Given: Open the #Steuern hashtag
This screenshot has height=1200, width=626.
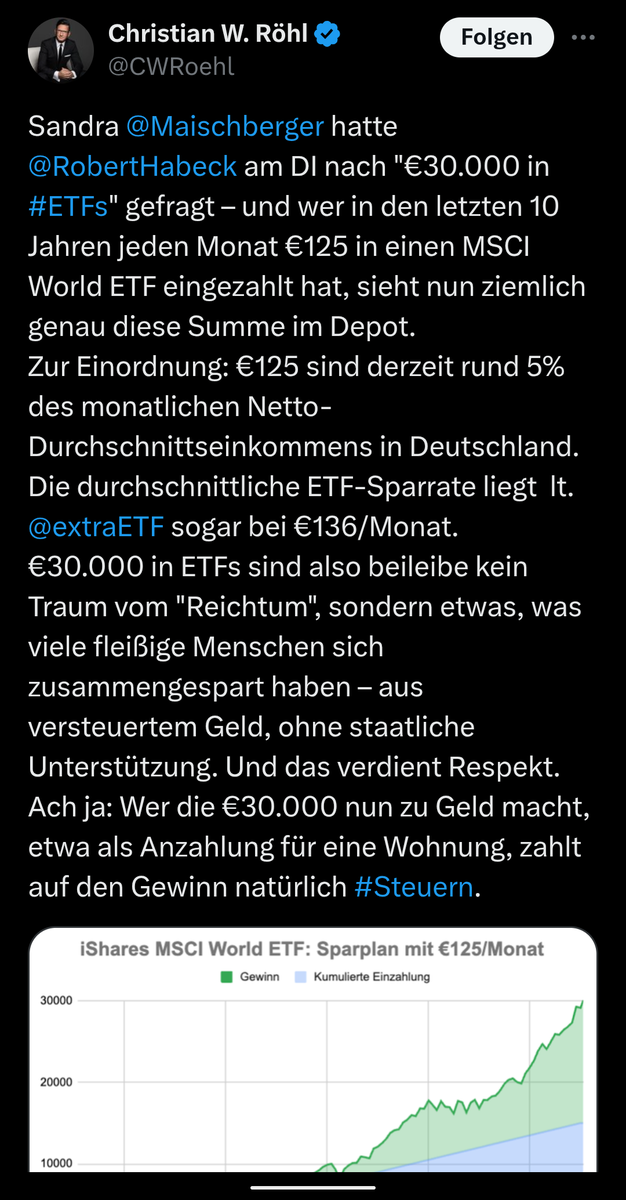Looking at the screenshot, I should [414, 886].
